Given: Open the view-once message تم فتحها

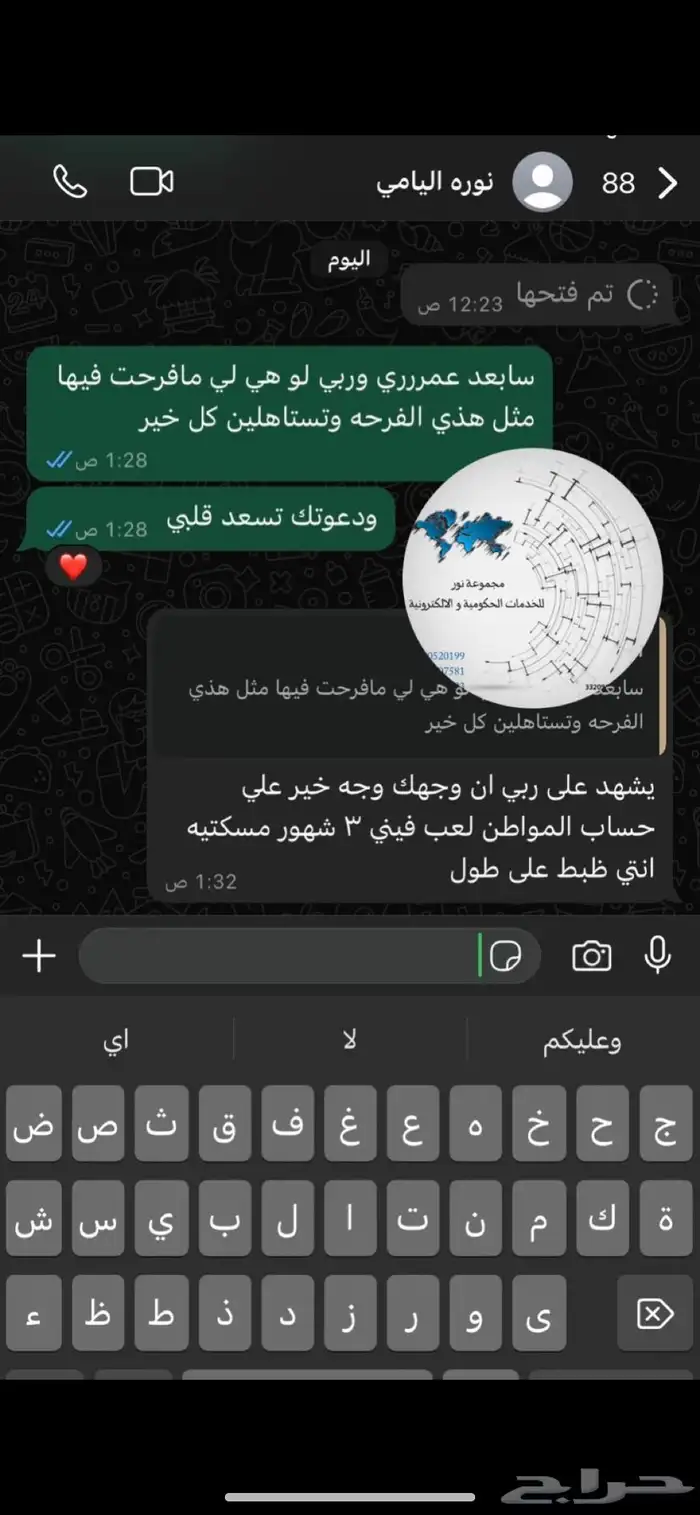Looking at the screenshot, I should [537, 295].
